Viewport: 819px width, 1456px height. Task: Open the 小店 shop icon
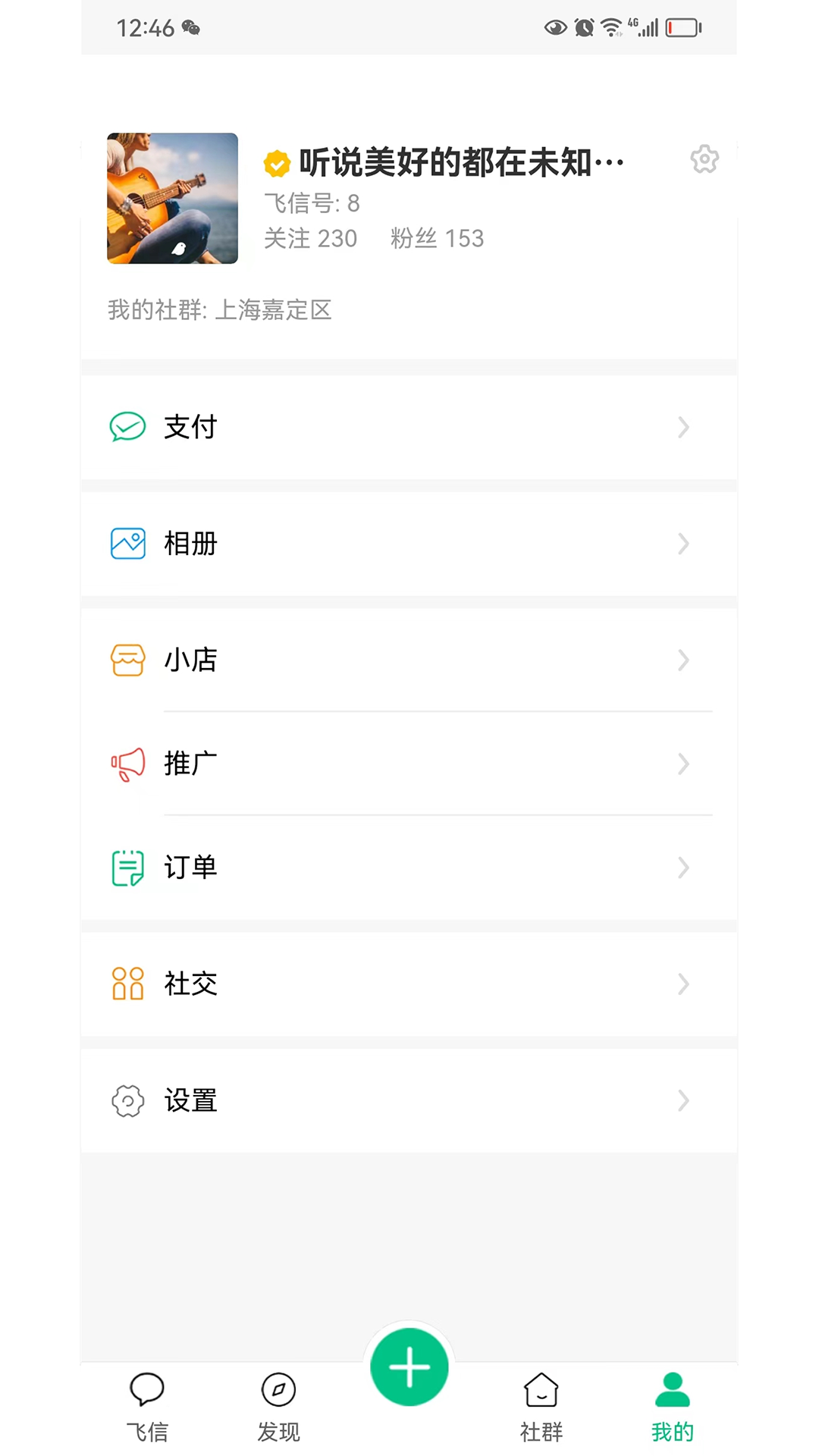127,660
